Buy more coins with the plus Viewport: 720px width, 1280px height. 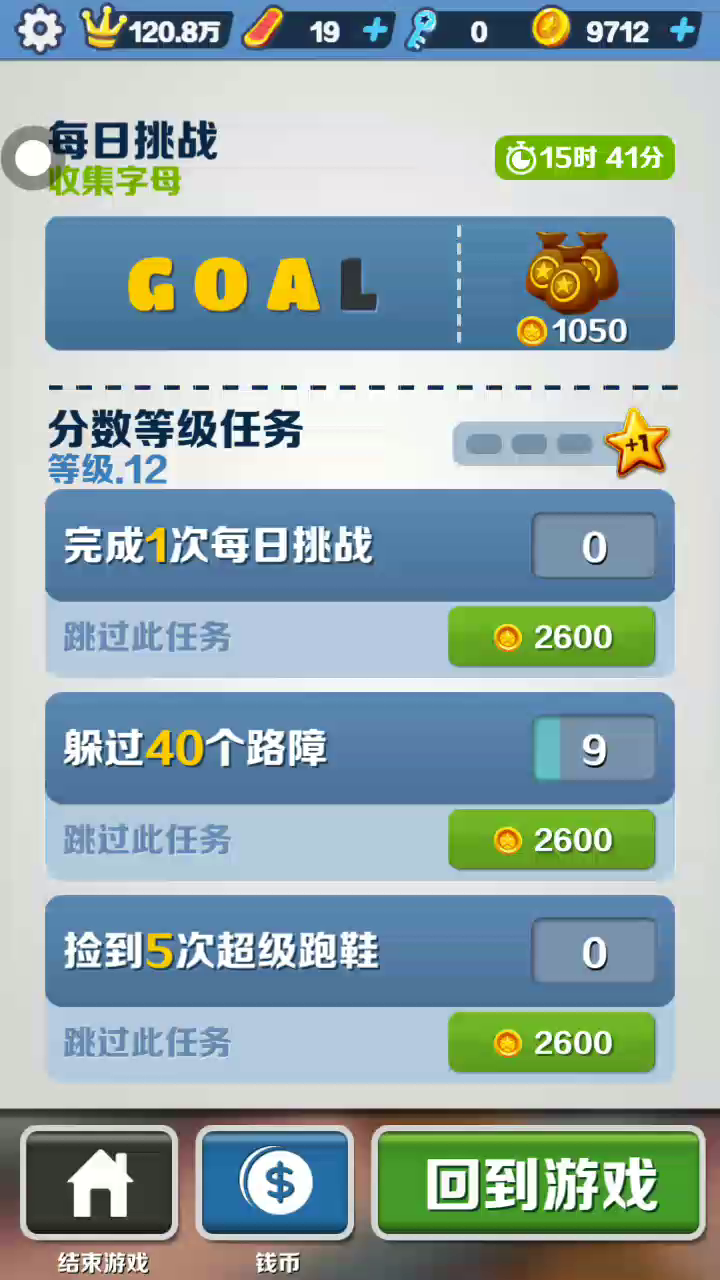pyautogui.click(x=683, y=31)
